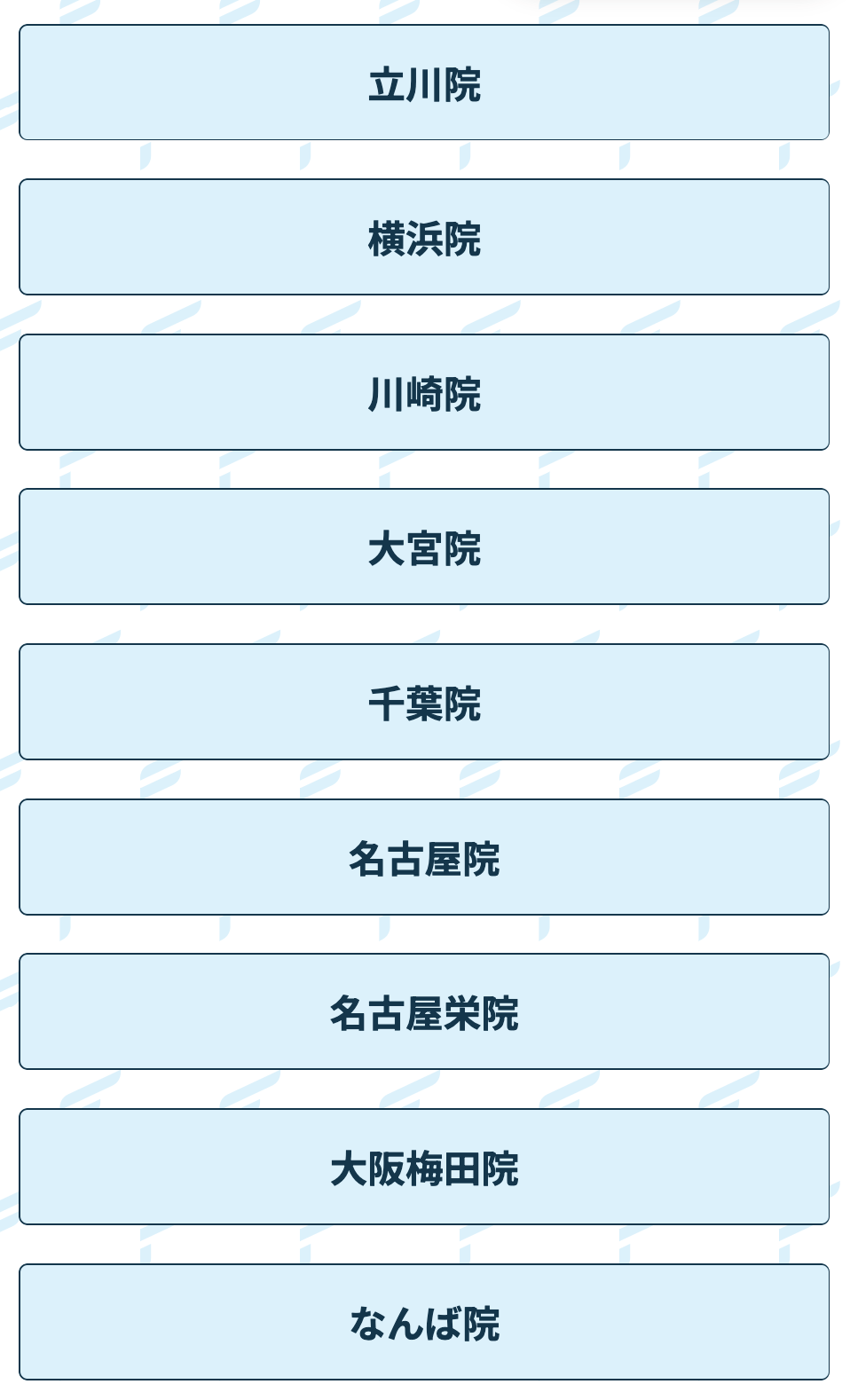Choose the 大宮院 clinic
This screenshot has width=850, height=1400.
(x=424, y=547)
